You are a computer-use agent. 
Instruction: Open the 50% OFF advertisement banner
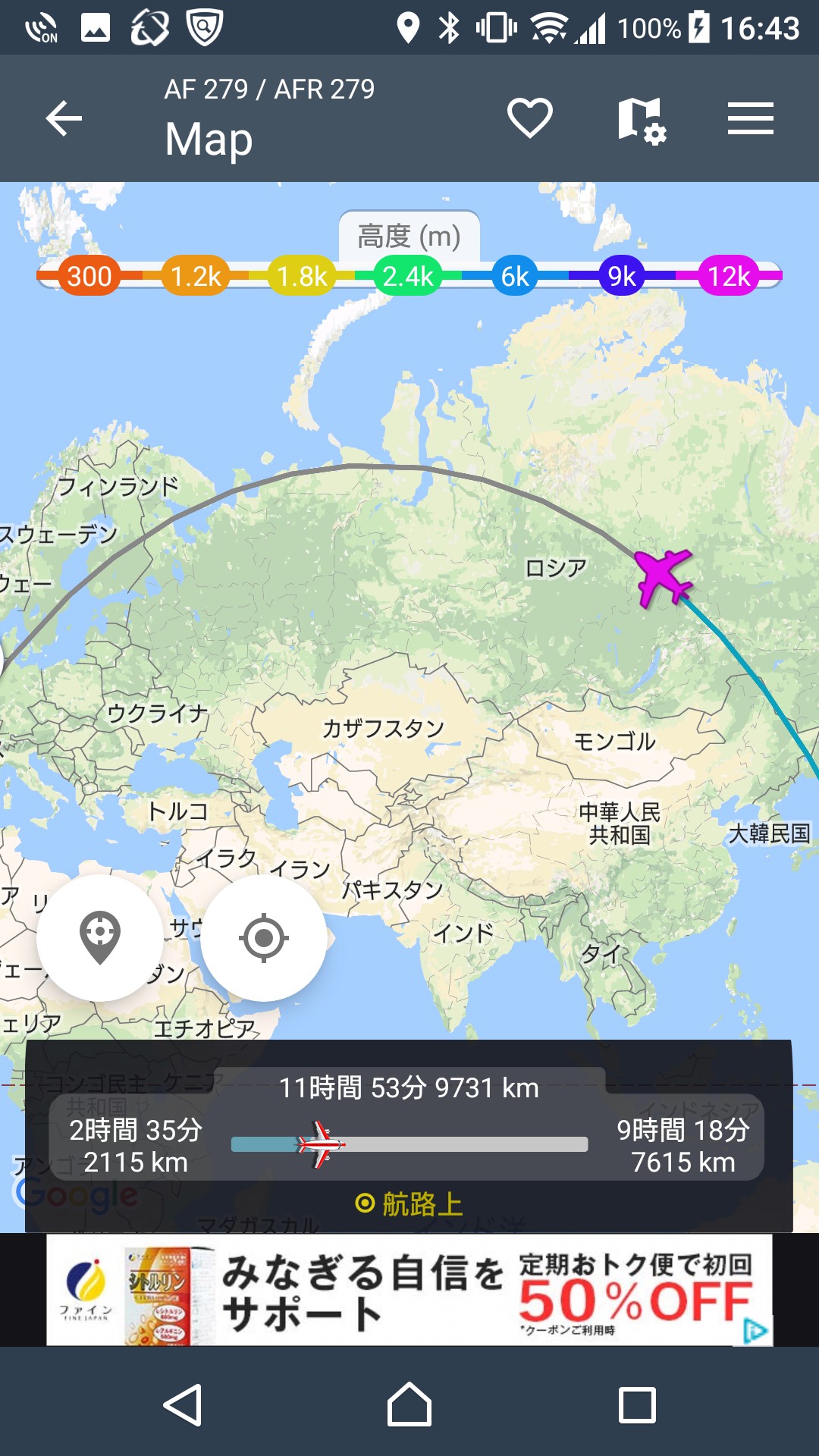409,1290
